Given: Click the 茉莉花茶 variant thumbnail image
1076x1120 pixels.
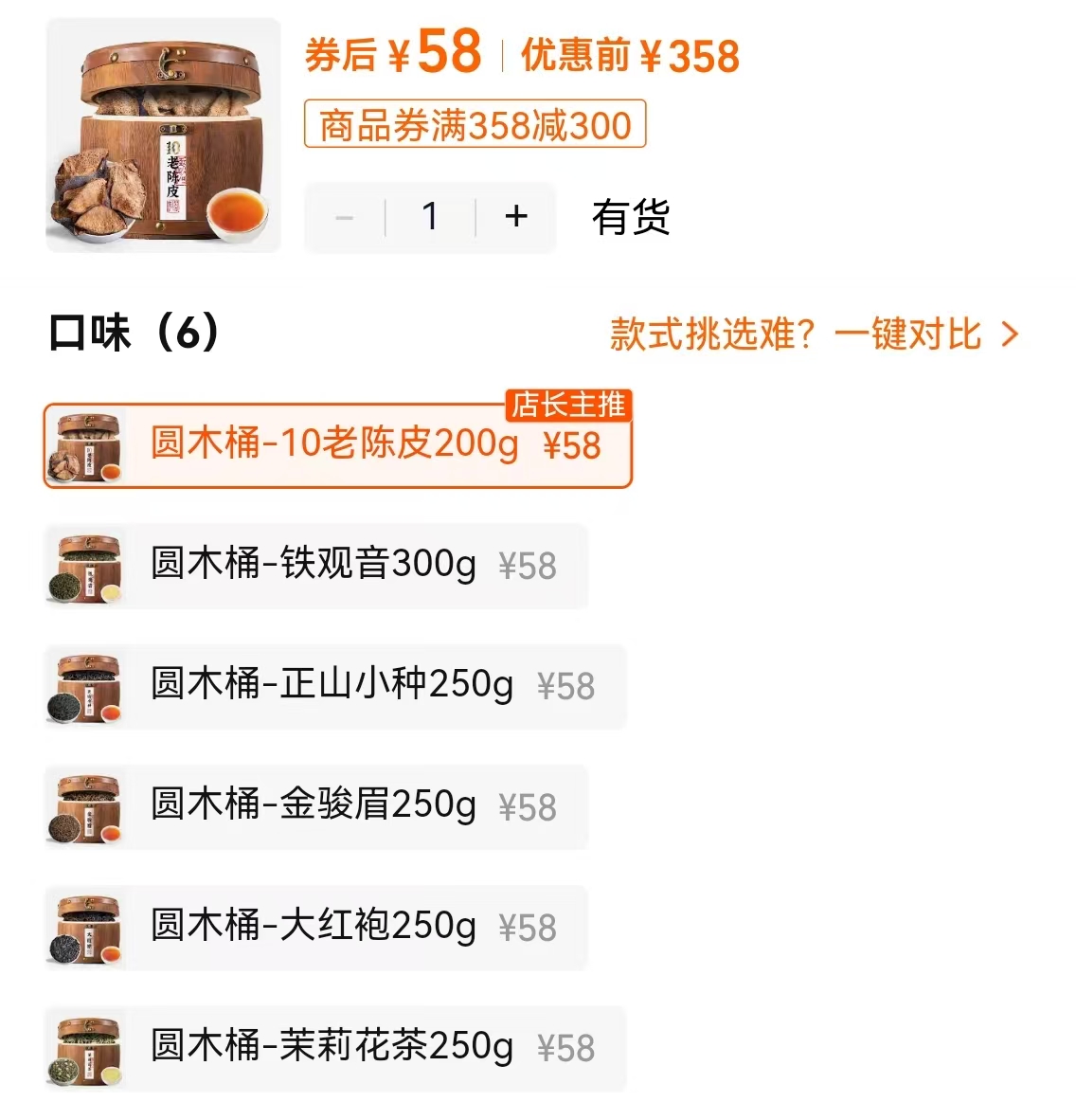Looking at the screenshot, I should [x=84, y=1048].
